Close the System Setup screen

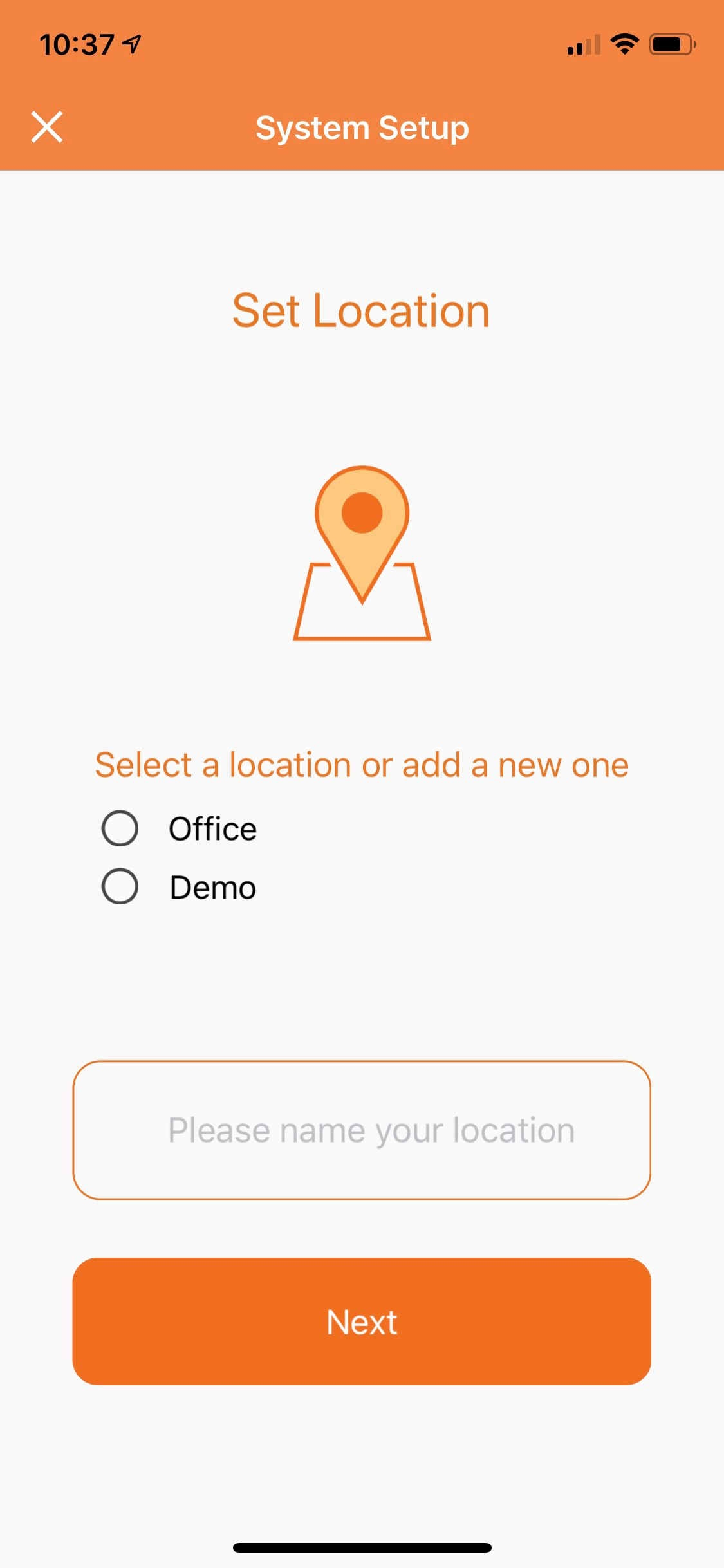point(47,127)
